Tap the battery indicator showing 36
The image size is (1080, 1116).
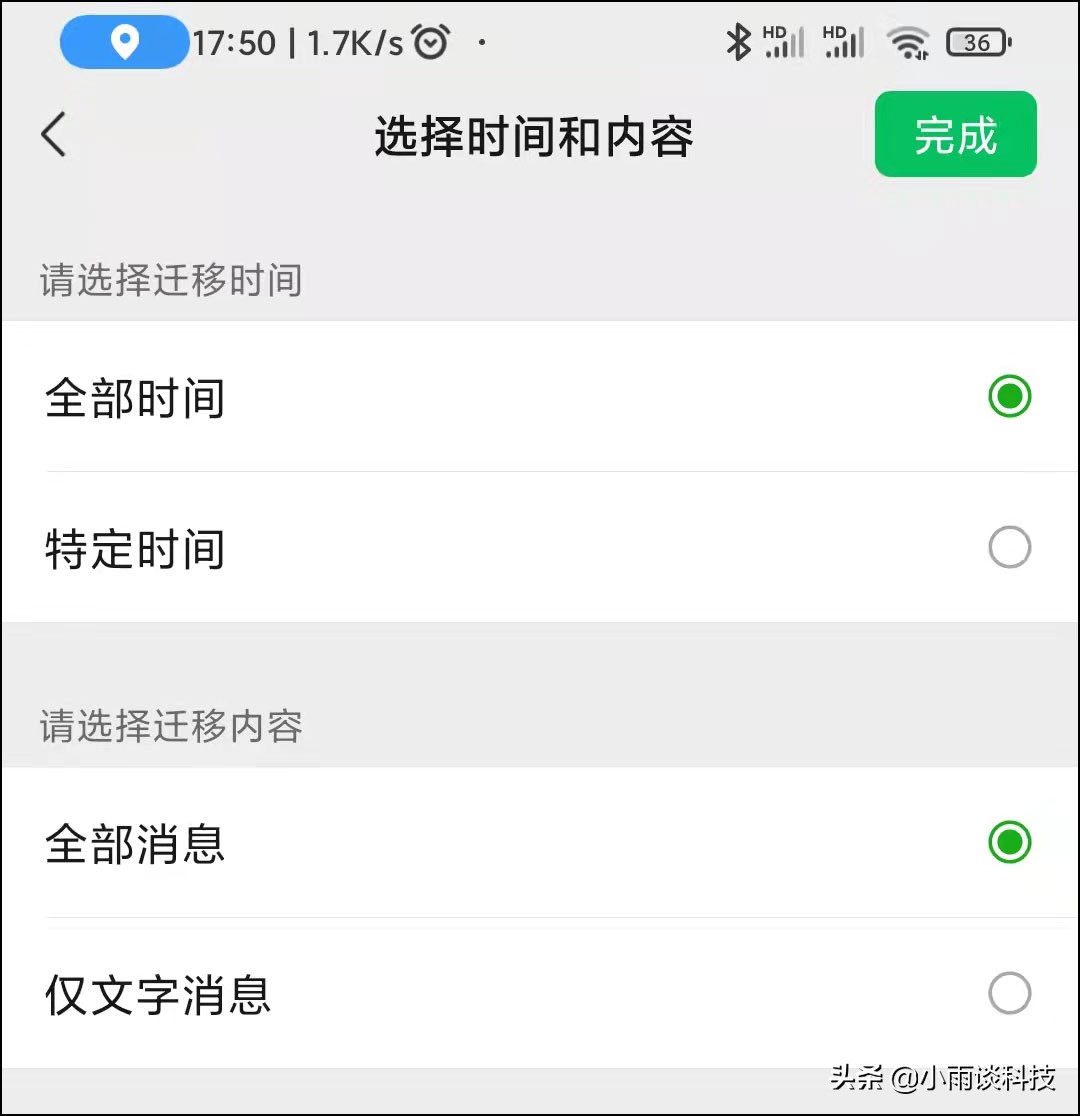point(977,42)
